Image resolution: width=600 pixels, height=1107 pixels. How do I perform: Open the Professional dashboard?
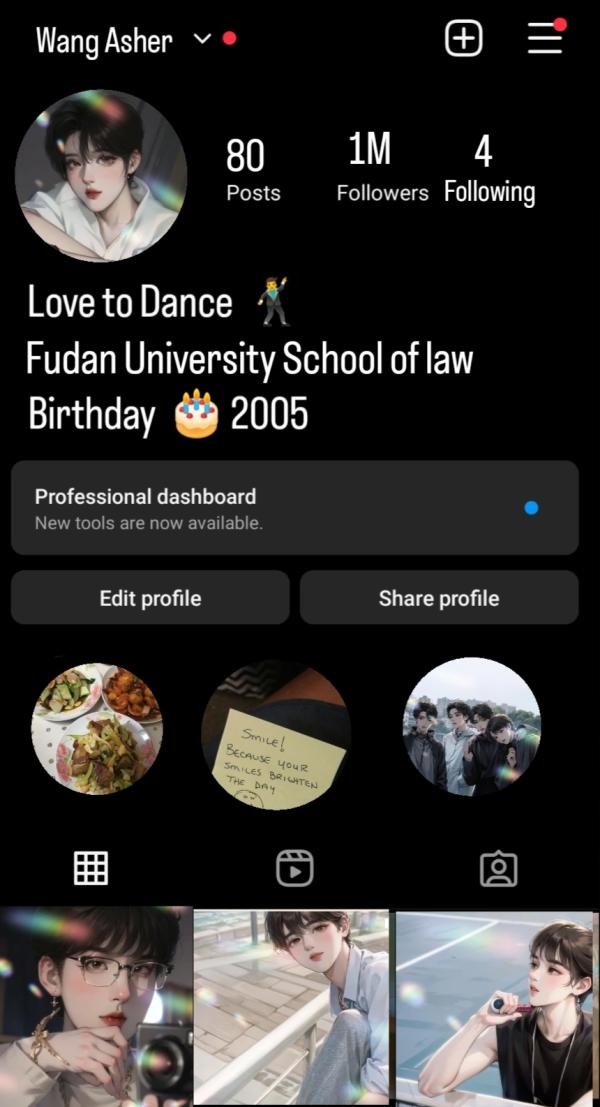pos(295,508)
